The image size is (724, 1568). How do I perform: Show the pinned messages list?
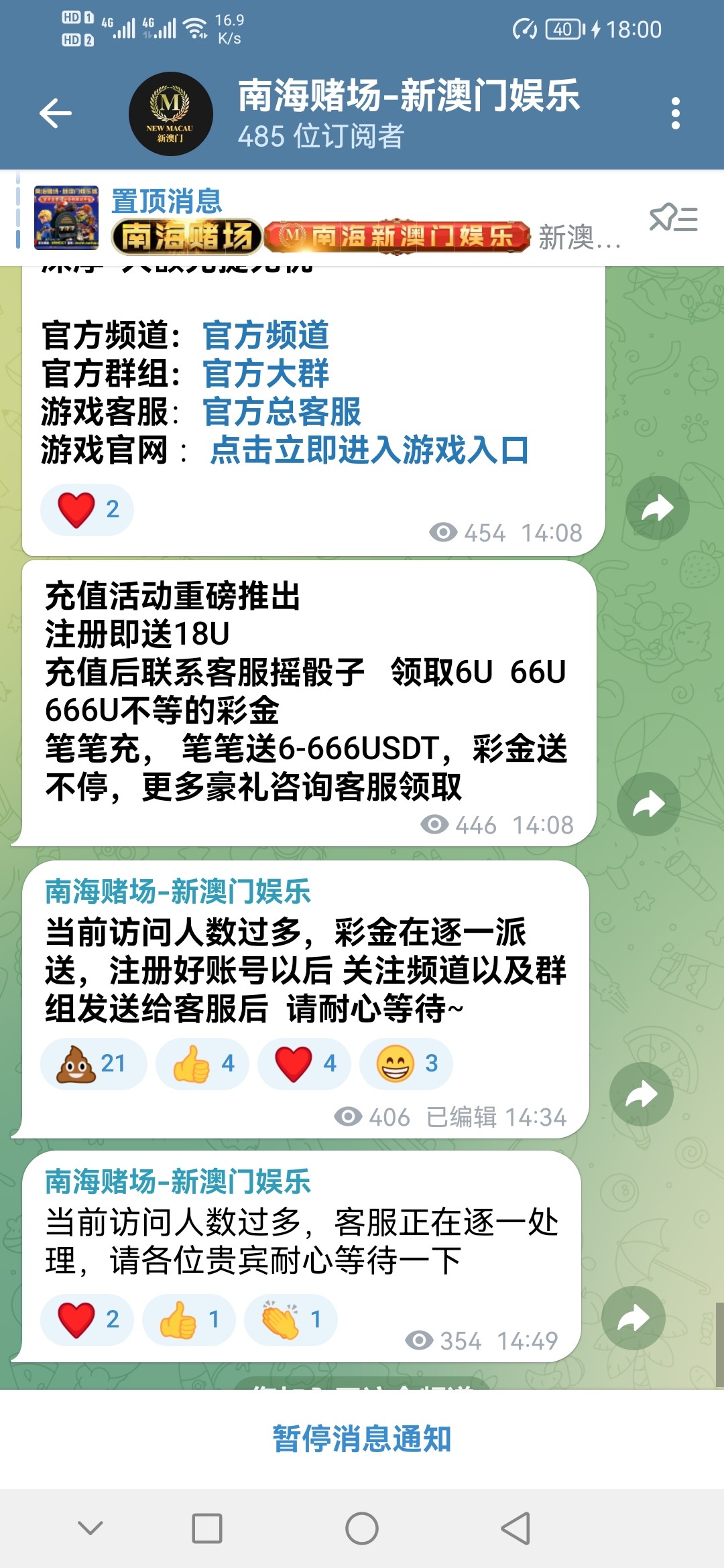[673, 219]
